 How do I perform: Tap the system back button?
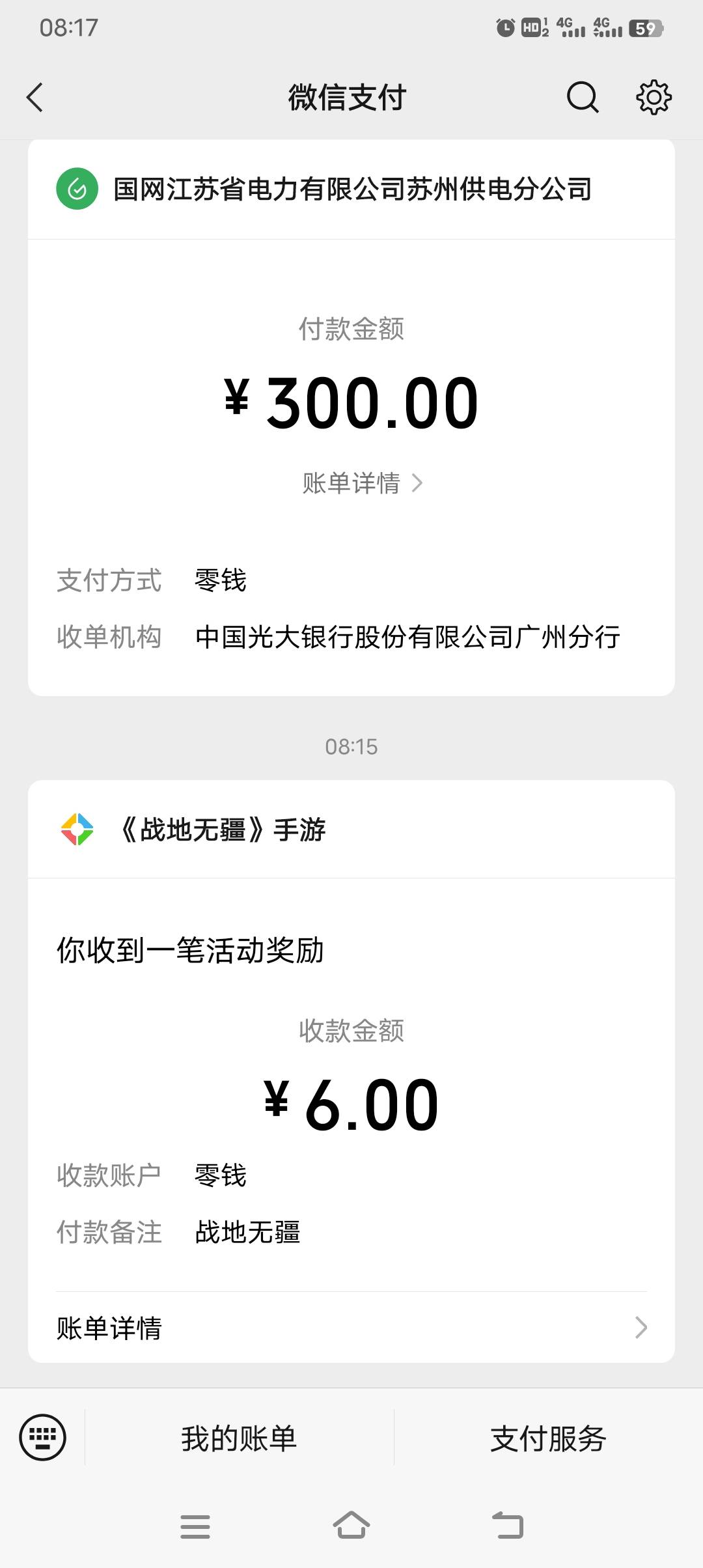pos(508,1526)
